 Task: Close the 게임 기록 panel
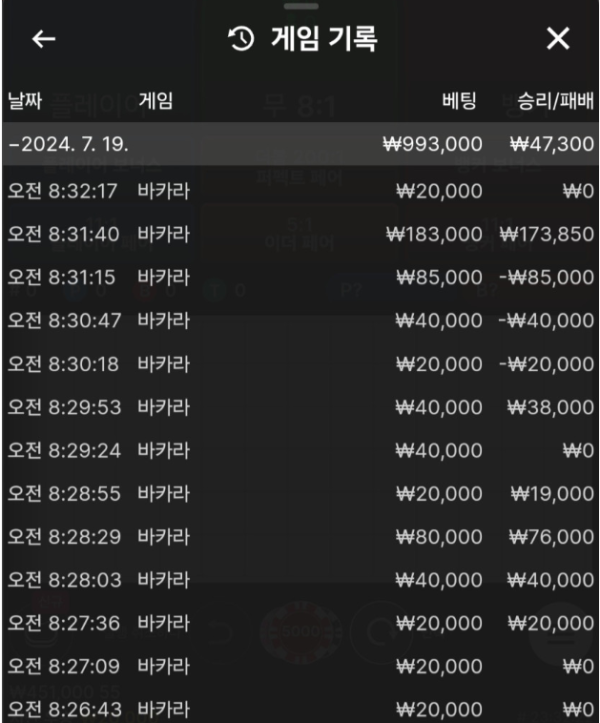point(557,39)
